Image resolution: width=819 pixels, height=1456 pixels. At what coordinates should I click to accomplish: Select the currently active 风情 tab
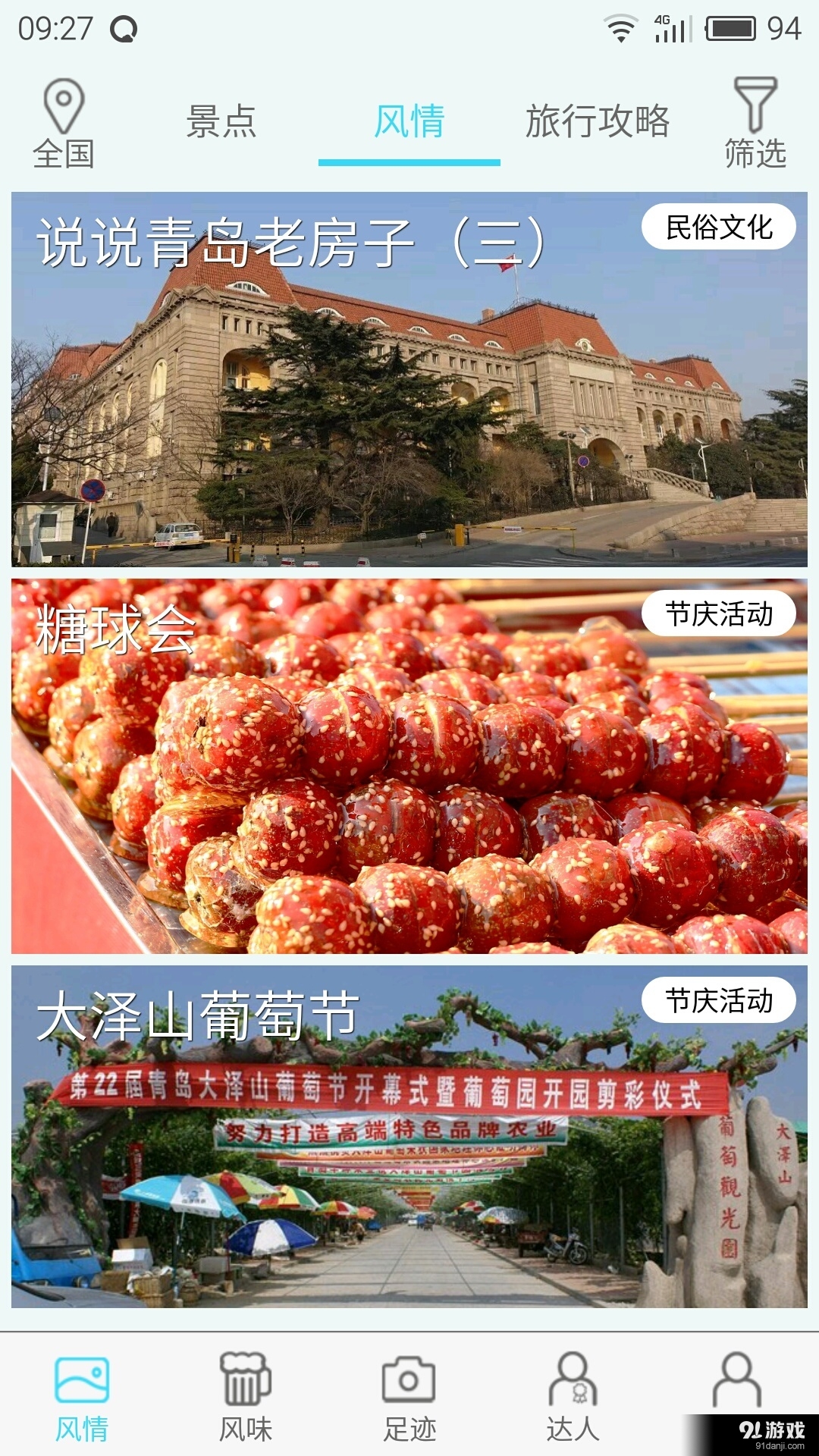point(409,121)
